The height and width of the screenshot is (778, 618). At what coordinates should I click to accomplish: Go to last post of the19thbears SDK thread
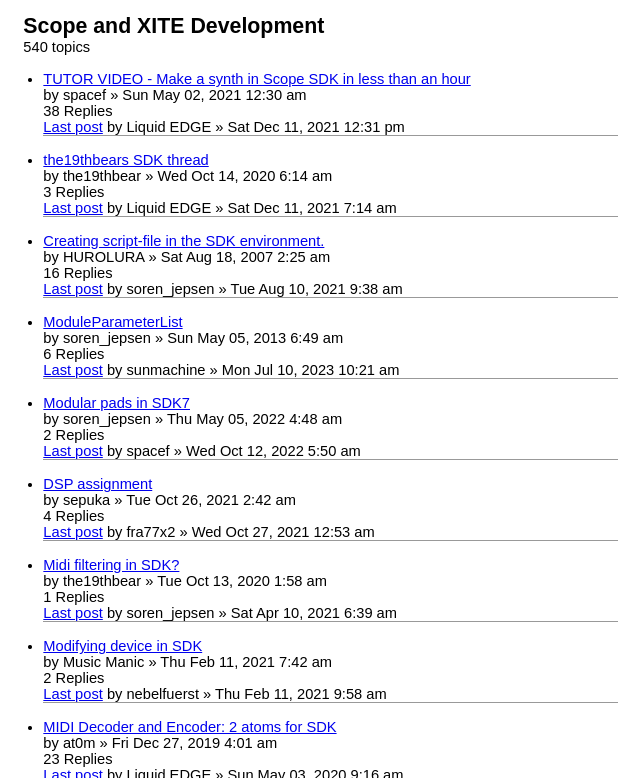pos(73,208)
